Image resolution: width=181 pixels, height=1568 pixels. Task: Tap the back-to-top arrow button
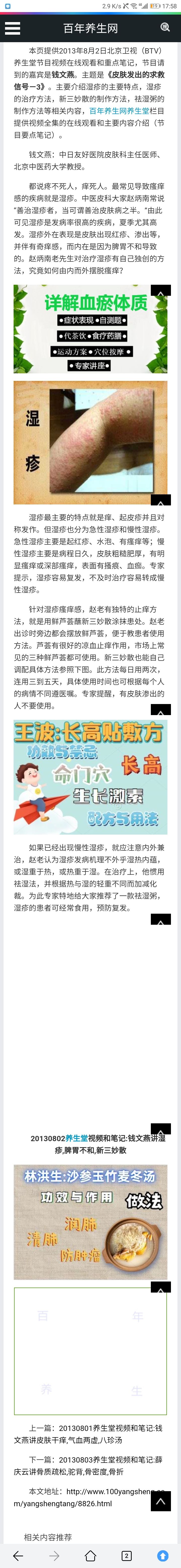(x=160, y=1501)
